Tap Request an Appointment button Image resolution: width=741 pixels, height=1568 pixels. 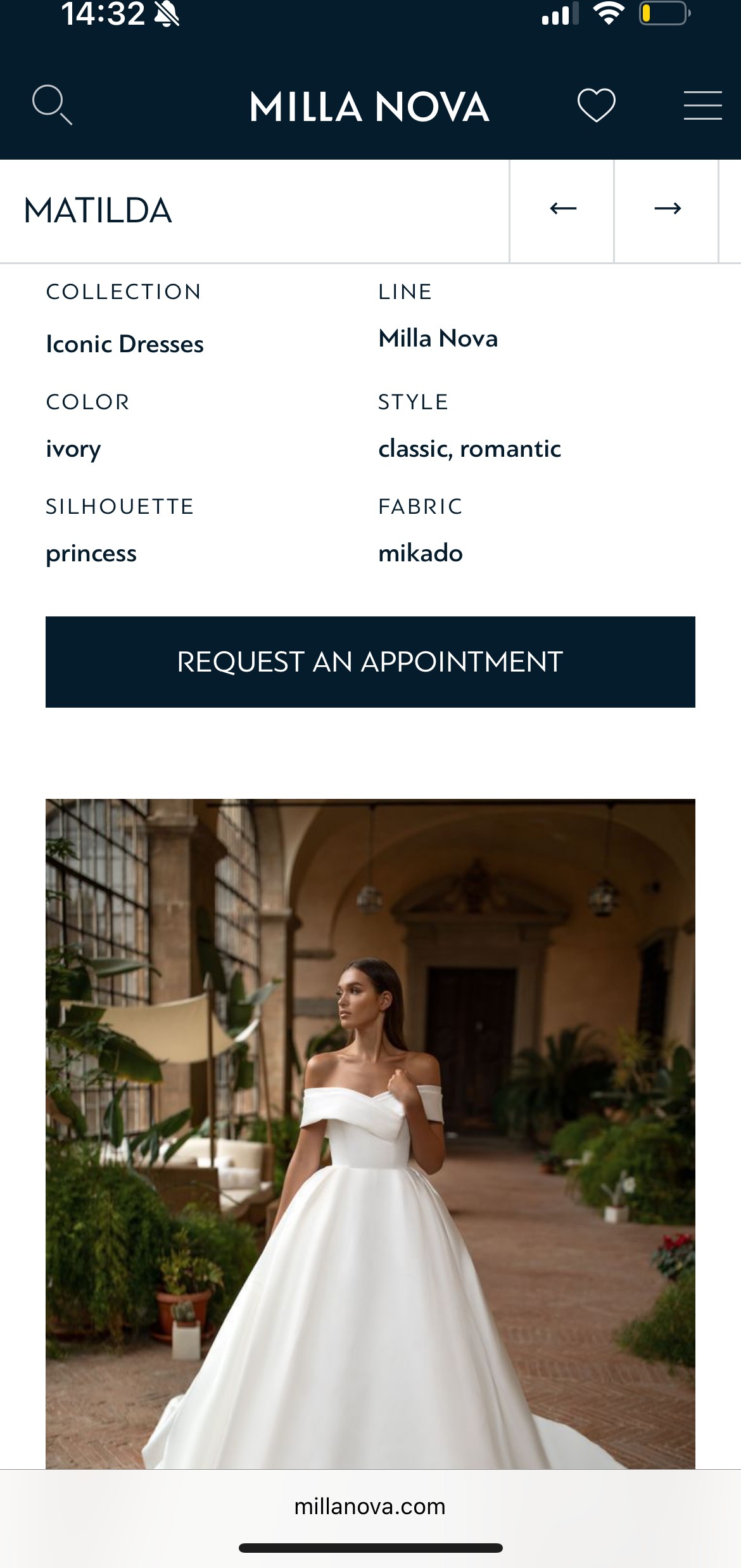(x=370, y=662)
